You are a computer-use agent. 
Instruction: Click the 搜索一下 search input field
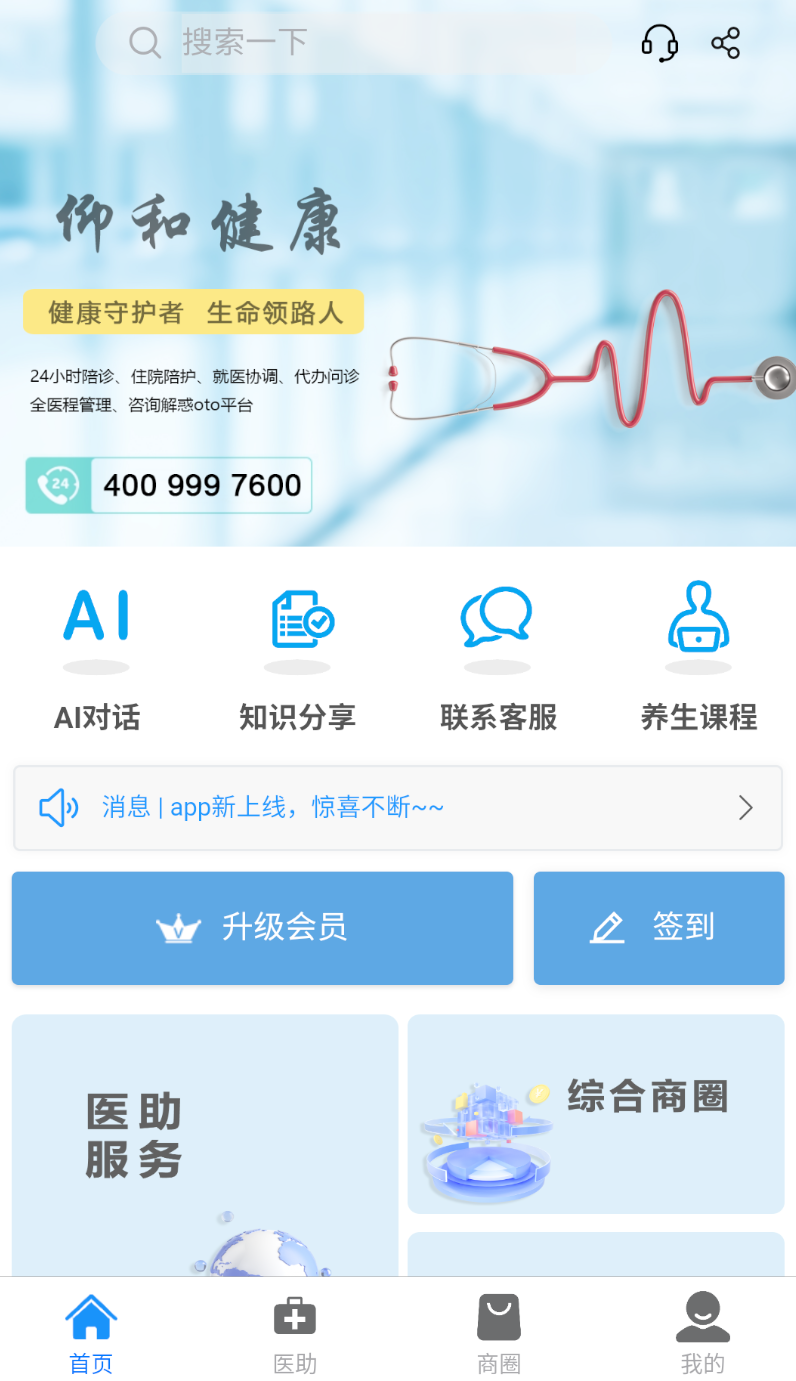(x=300, y=43)
